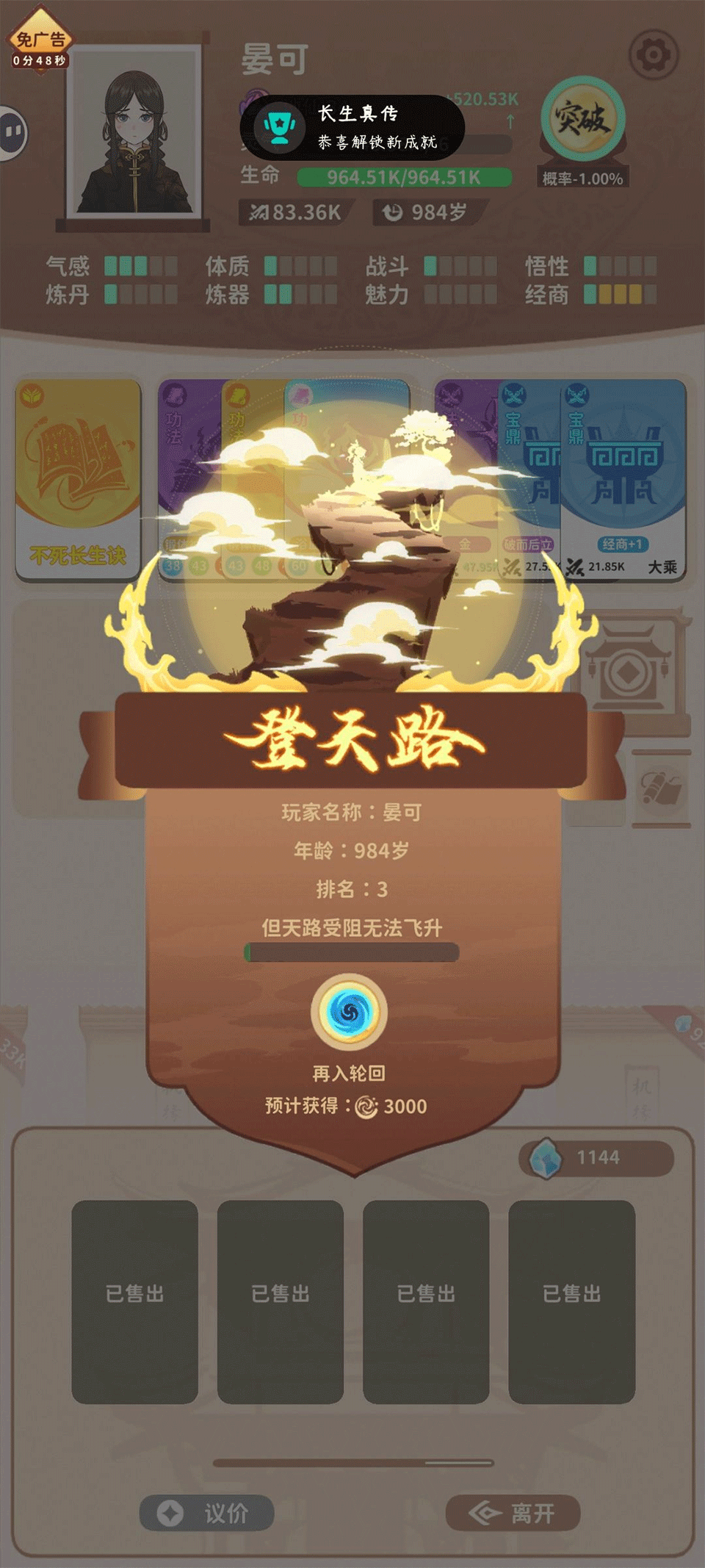Open the settings gear
Viewport: 705px width, 1568px height.
[653, 55]
